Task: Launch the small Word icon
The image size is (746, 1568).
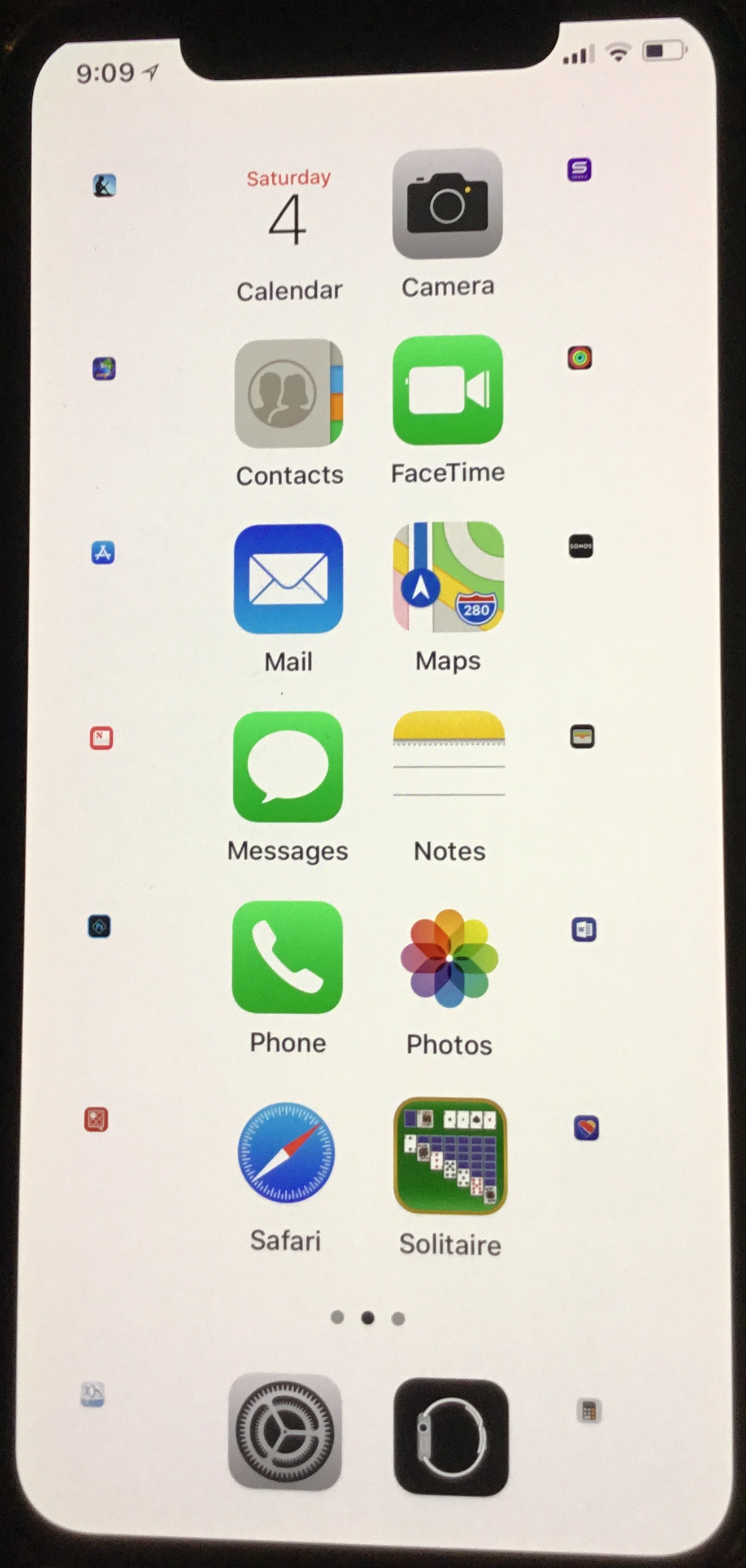Action: click(583, 929)
